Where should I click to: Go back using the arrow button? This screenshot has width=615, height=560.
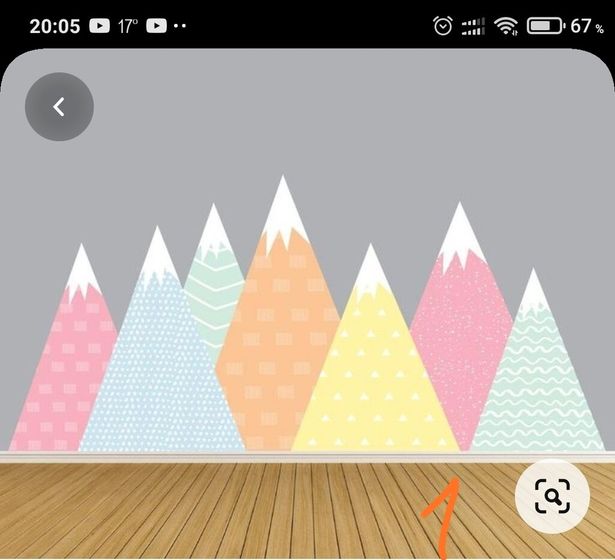(x=59, y=107)
